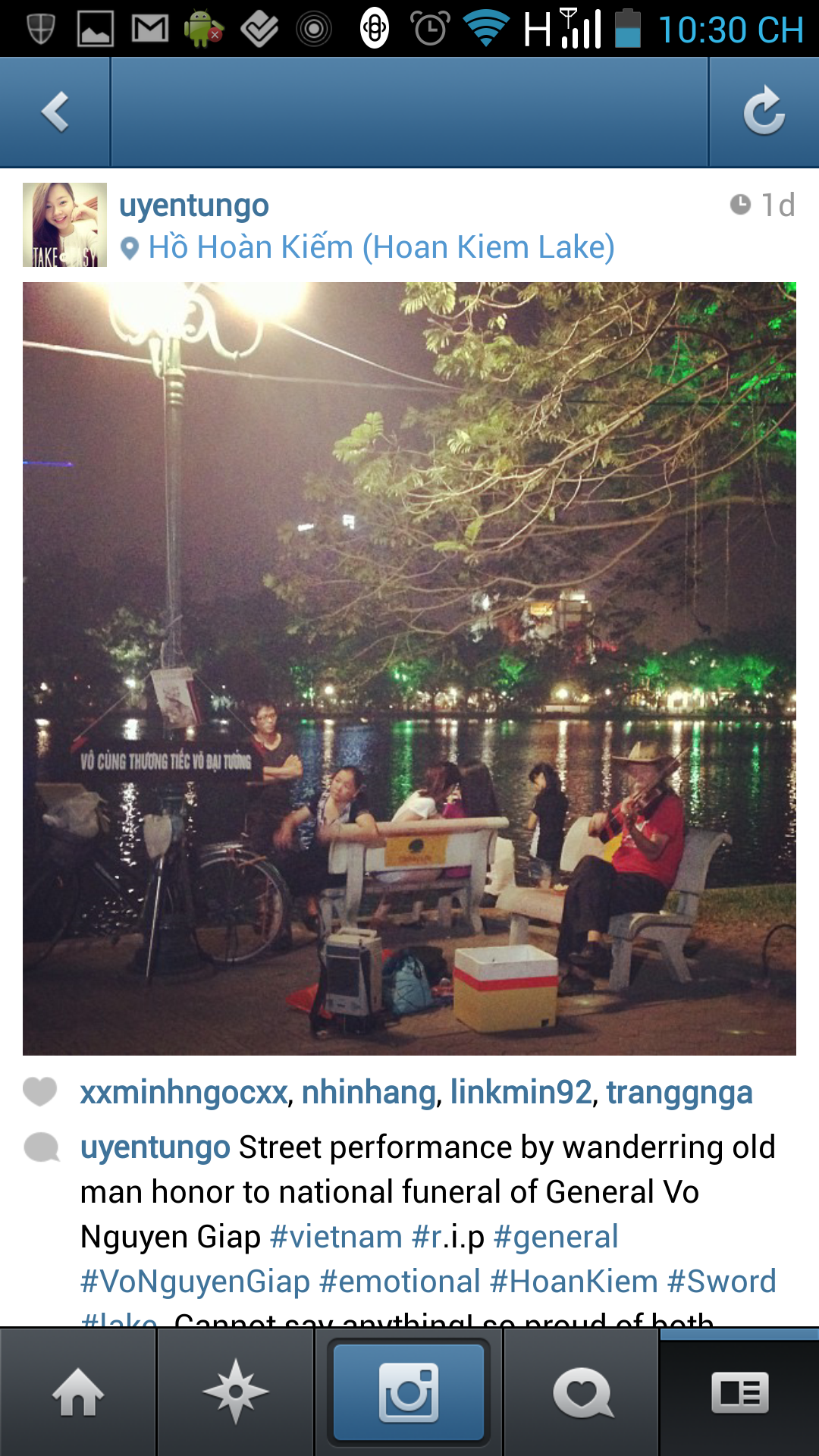Go back using the top-left arrow
Viewport: 819px width, 1456px height.
click(x=55, y=112)
